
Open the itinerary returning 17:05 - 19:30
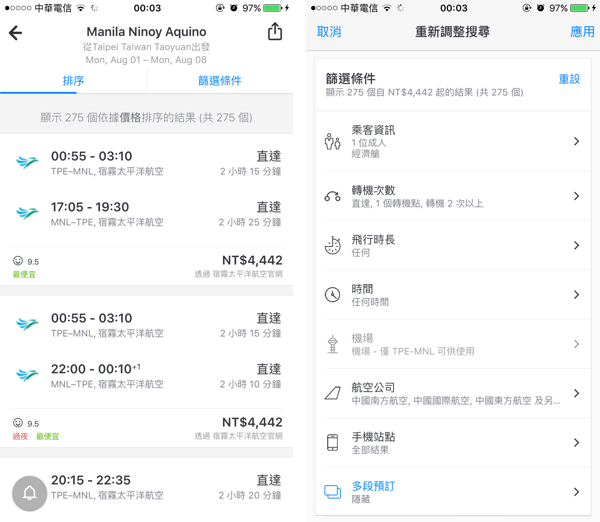coord(146,213)
